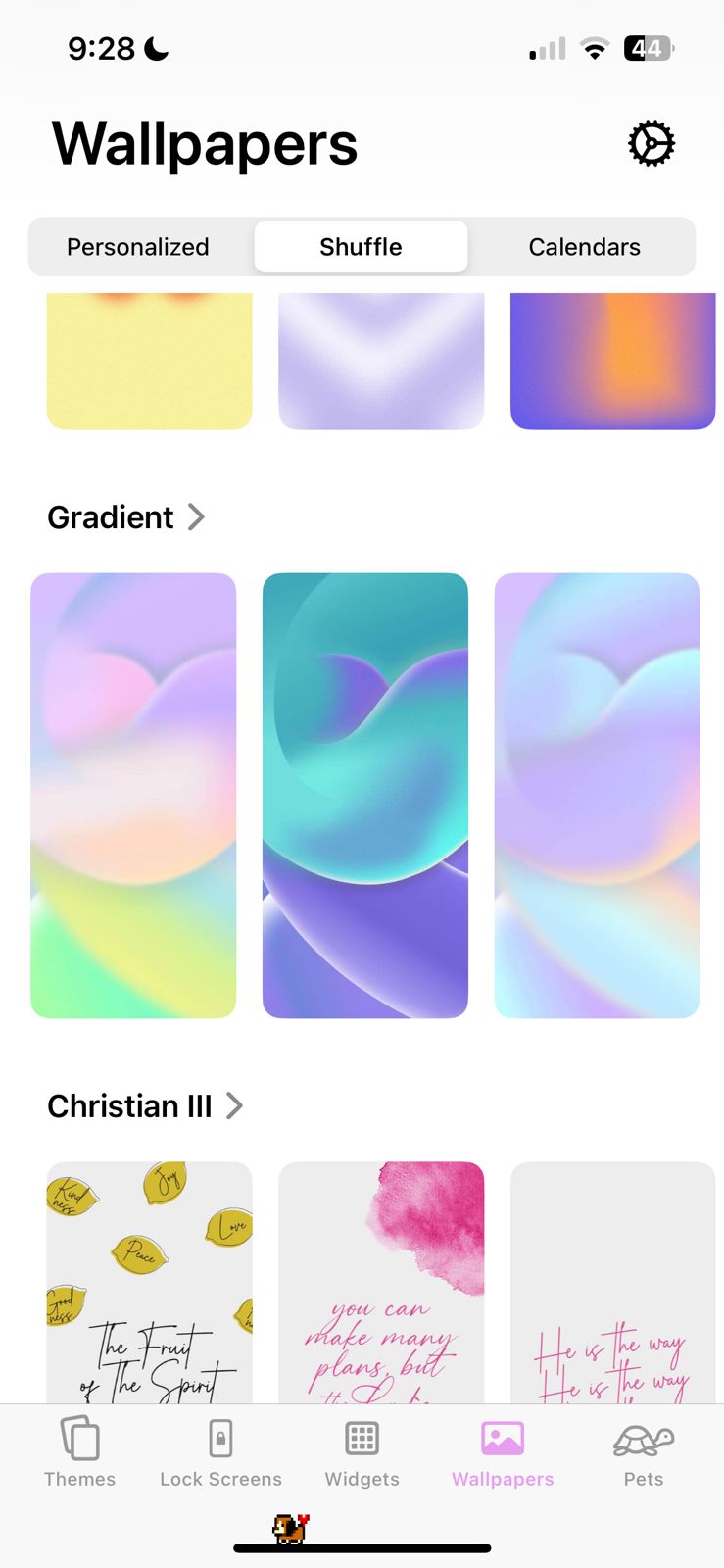This screenshot has height=1568, width=724.
Task: Select the Wallpapers tab
Action: [503, 1452]
